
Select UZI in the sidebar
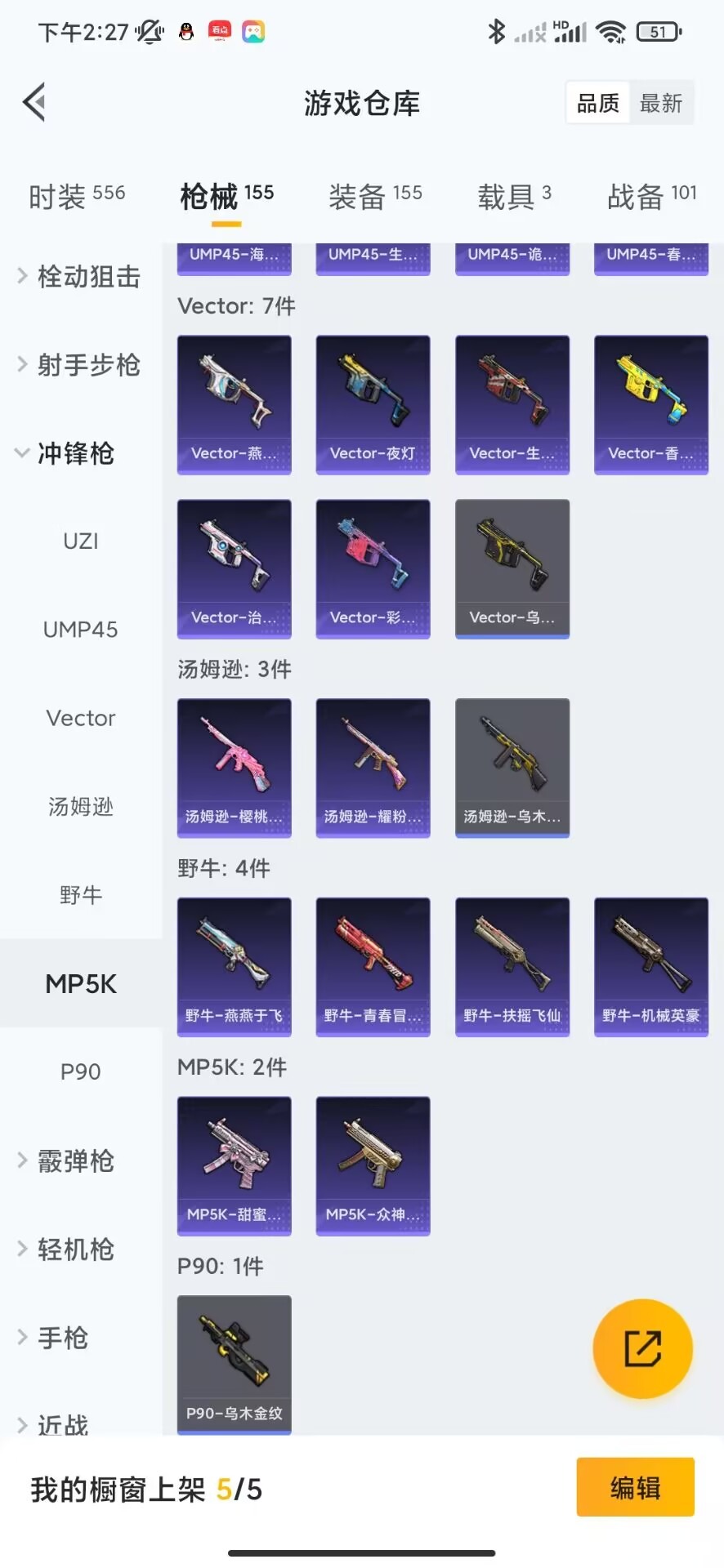point(80,541)
